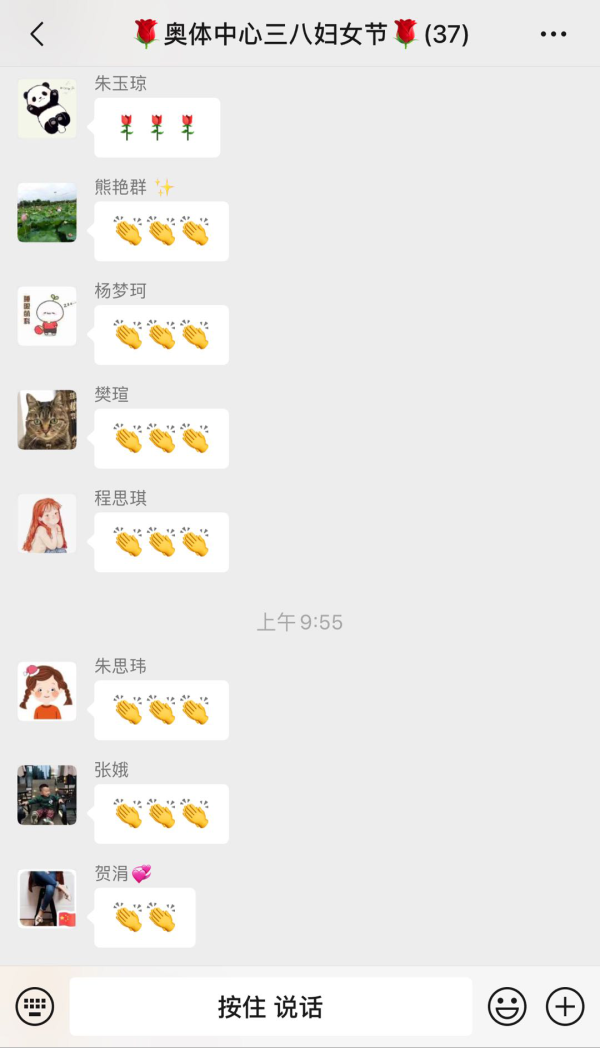
Task: Switch to keyboard text input
Action: pos(35,1006)
